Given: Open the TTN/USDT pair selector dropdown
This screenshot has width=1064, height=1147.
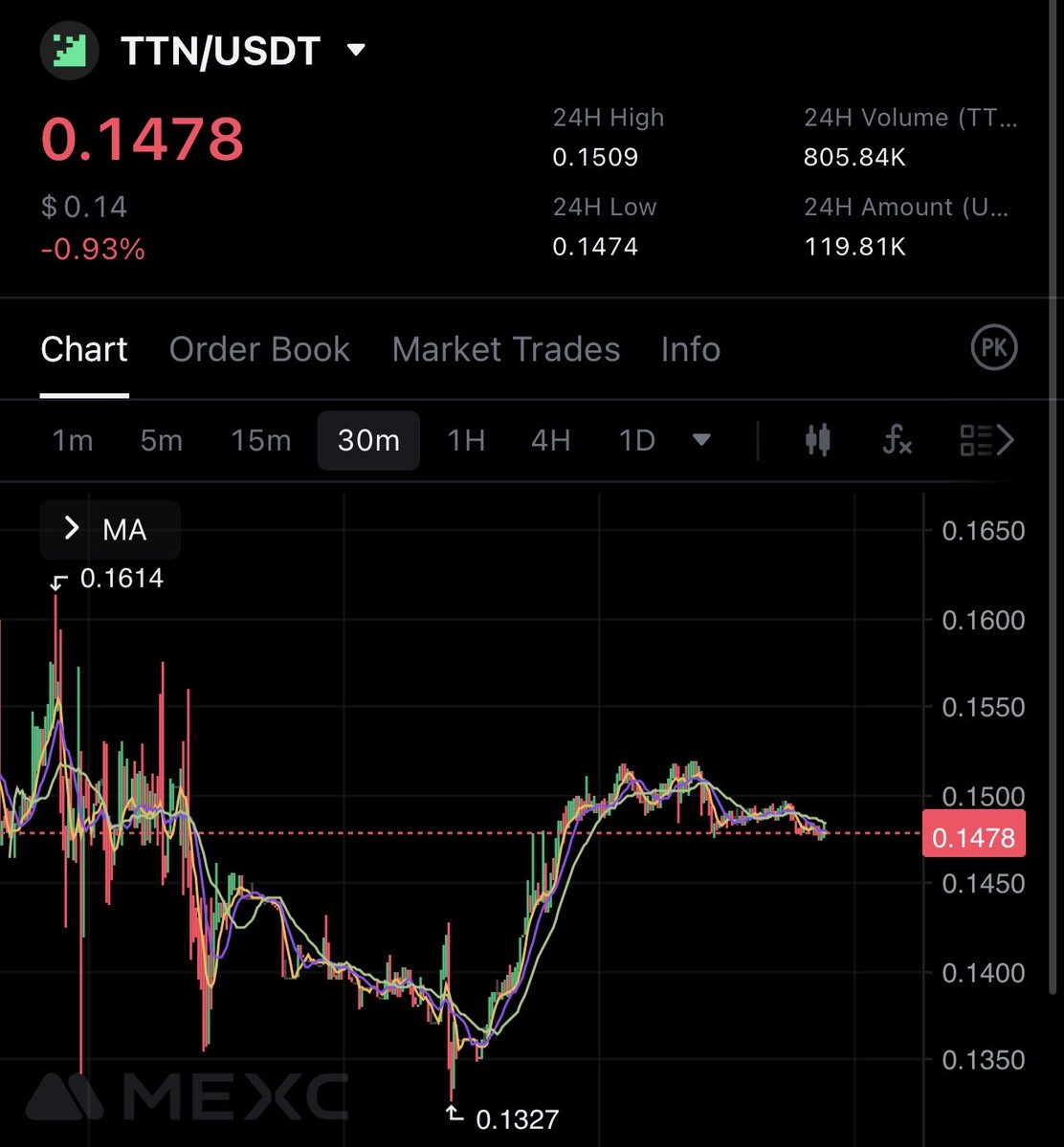Looking at the screenshot, I should pos(356,50).
